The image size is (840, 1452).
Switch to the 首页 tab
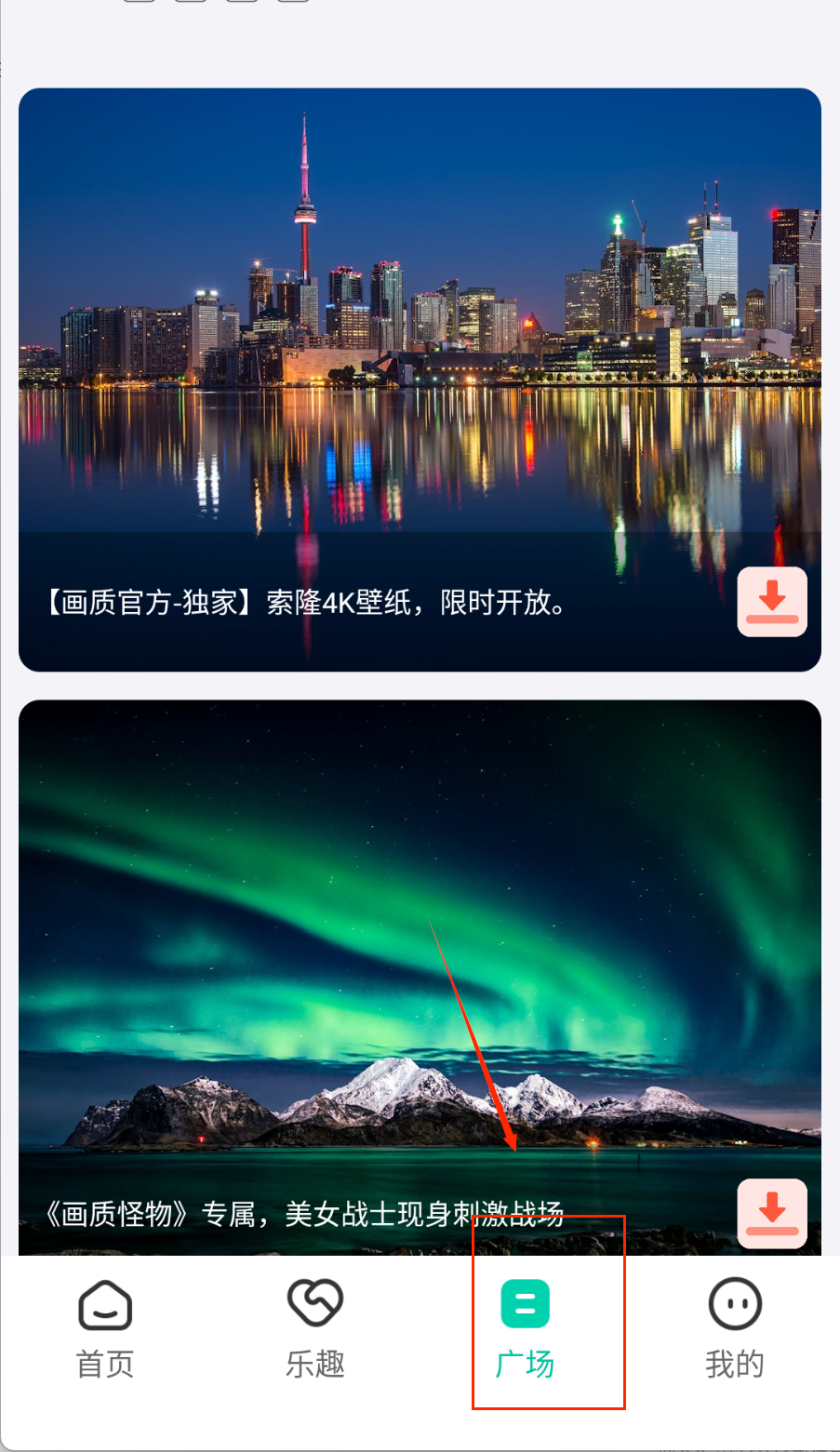(105, 1330)
